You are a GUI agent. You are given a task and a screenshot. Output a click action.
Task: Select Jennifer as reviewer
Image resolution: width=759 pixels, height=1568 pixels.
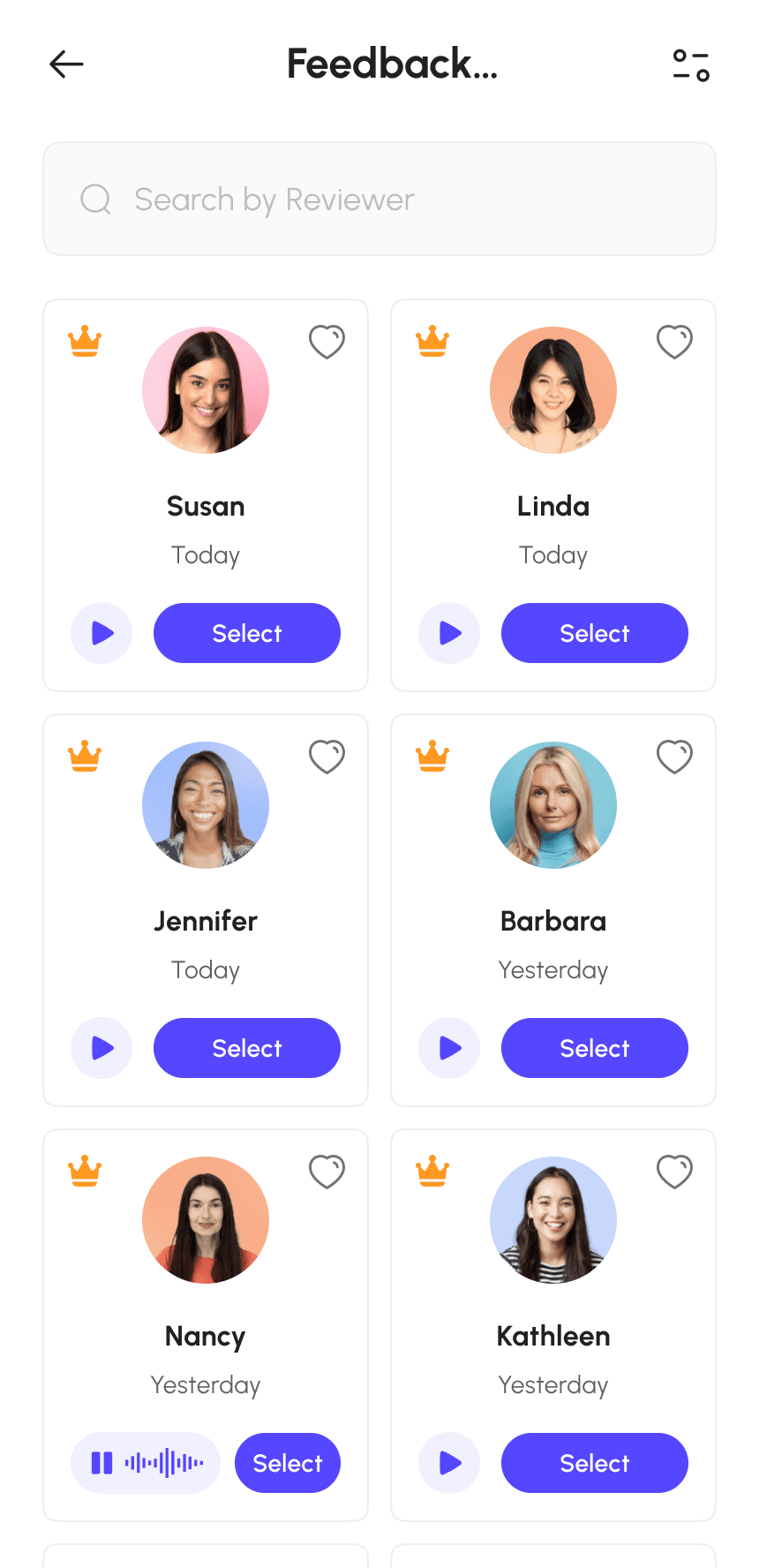[x=247, y=1048]
